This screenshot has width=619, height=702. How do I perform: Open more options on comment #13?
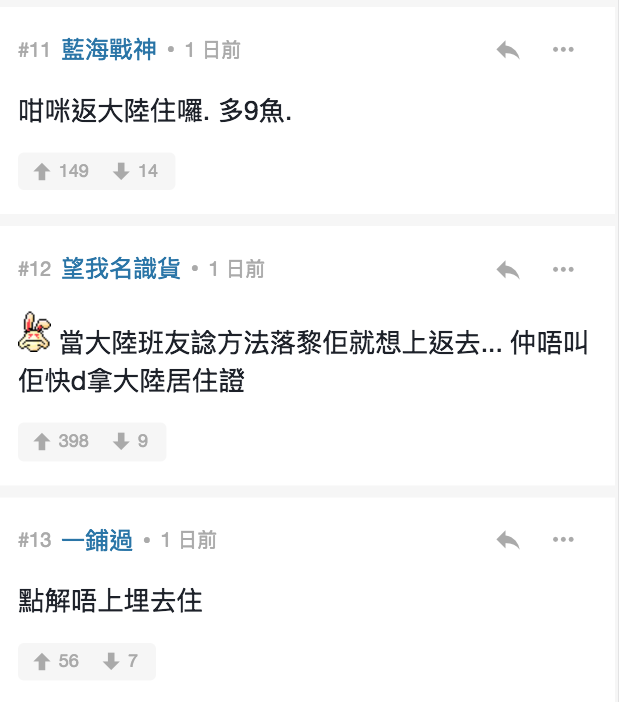564,540
